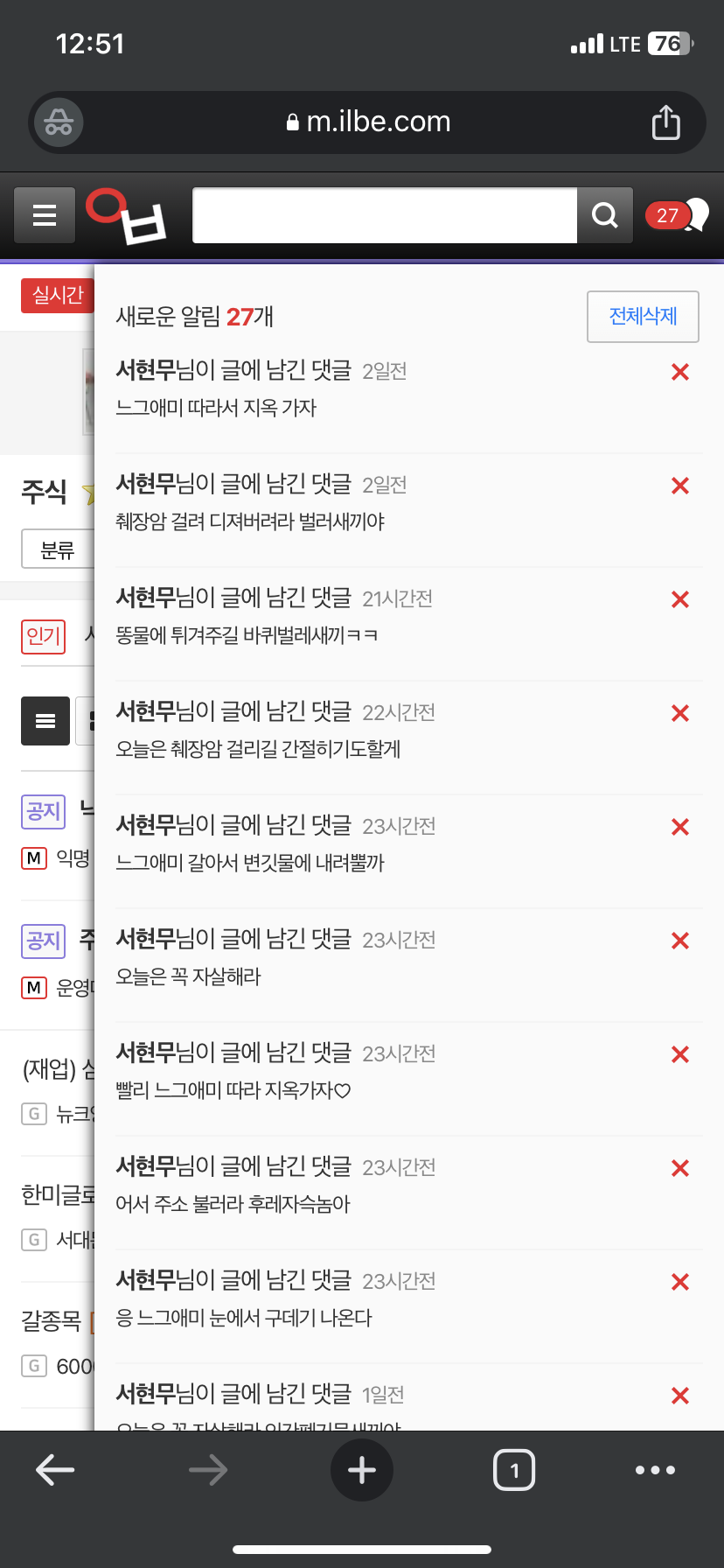Open the ilbe hamburger menu
724x1568 pixels.
coord(44,214)
